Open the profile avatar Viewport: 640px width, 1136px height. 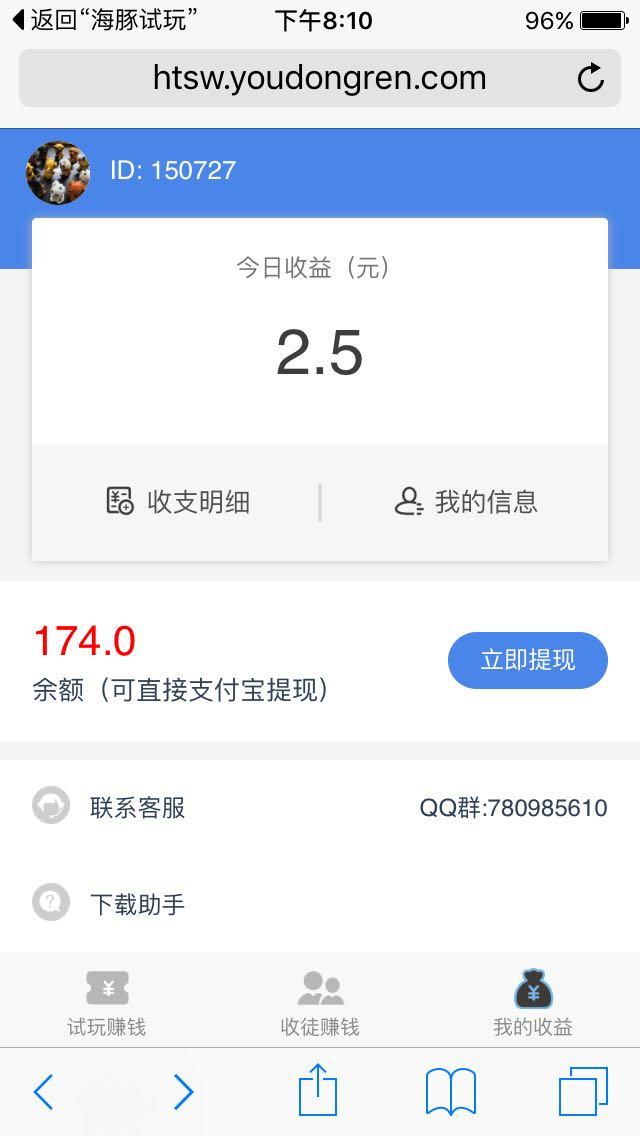tap(58, 172)
